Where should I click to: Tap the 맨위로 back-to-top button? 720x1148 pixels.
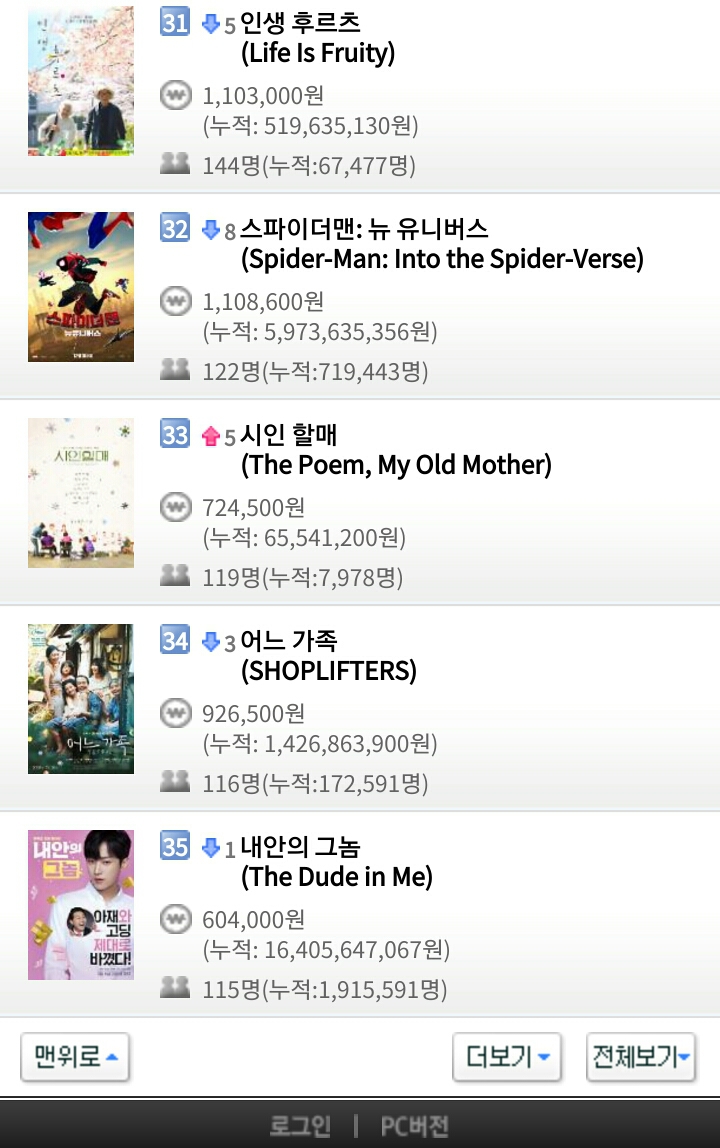tap(75, 1057)
